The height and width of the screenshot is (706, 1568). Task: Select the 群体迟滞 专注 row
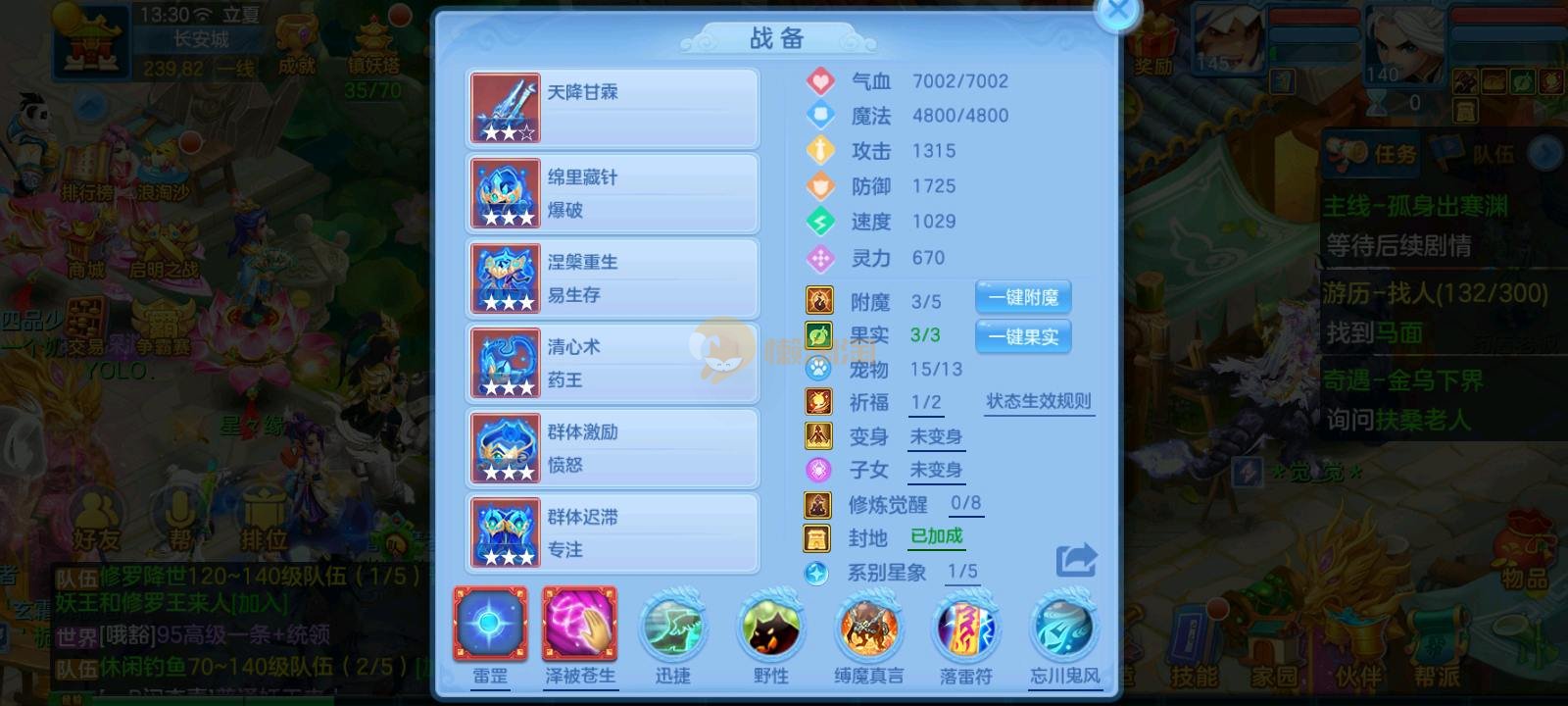click(x=612, y=533)
